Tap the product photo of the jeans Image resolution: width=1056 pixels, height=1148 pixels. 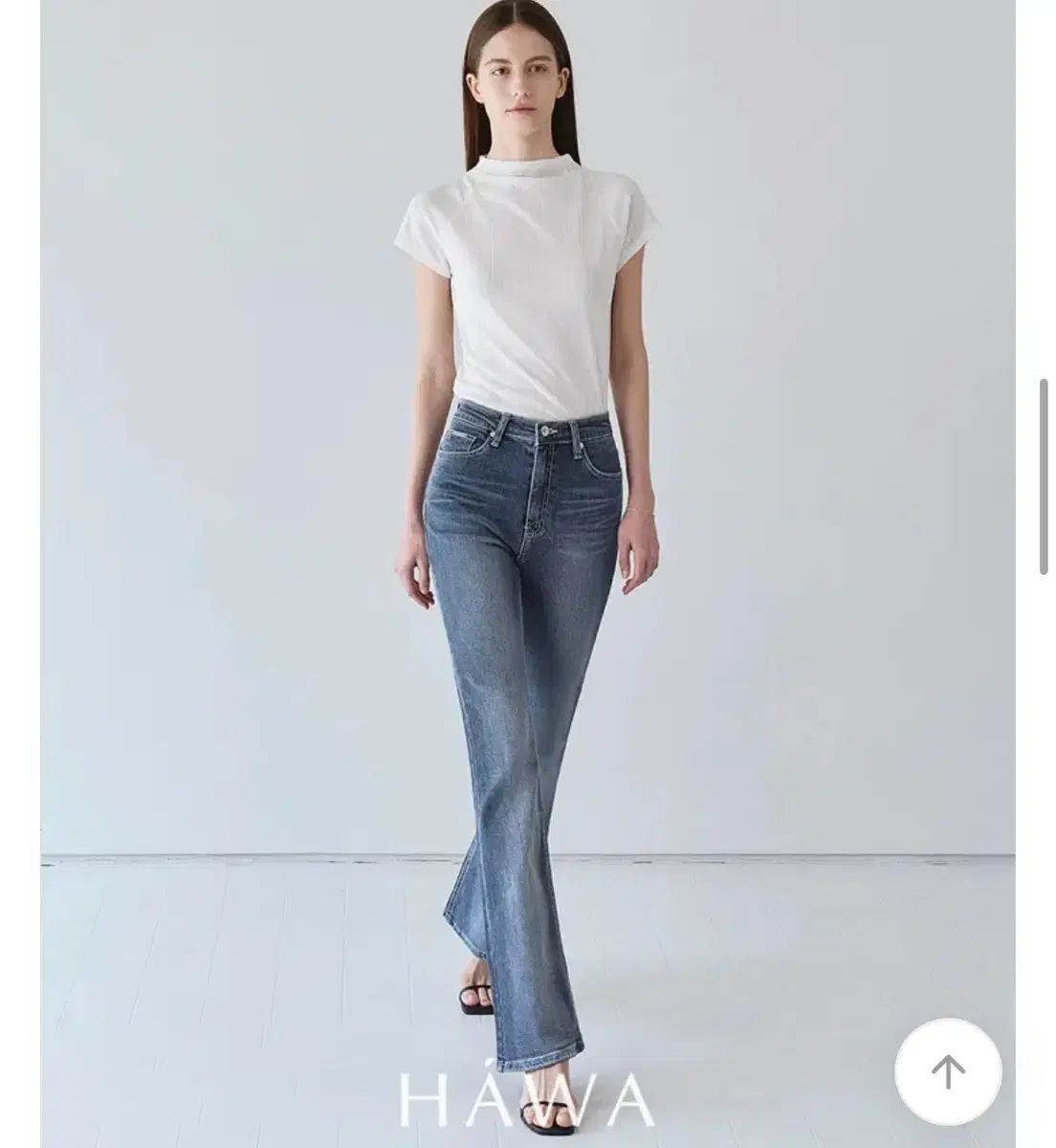(526, 670)
